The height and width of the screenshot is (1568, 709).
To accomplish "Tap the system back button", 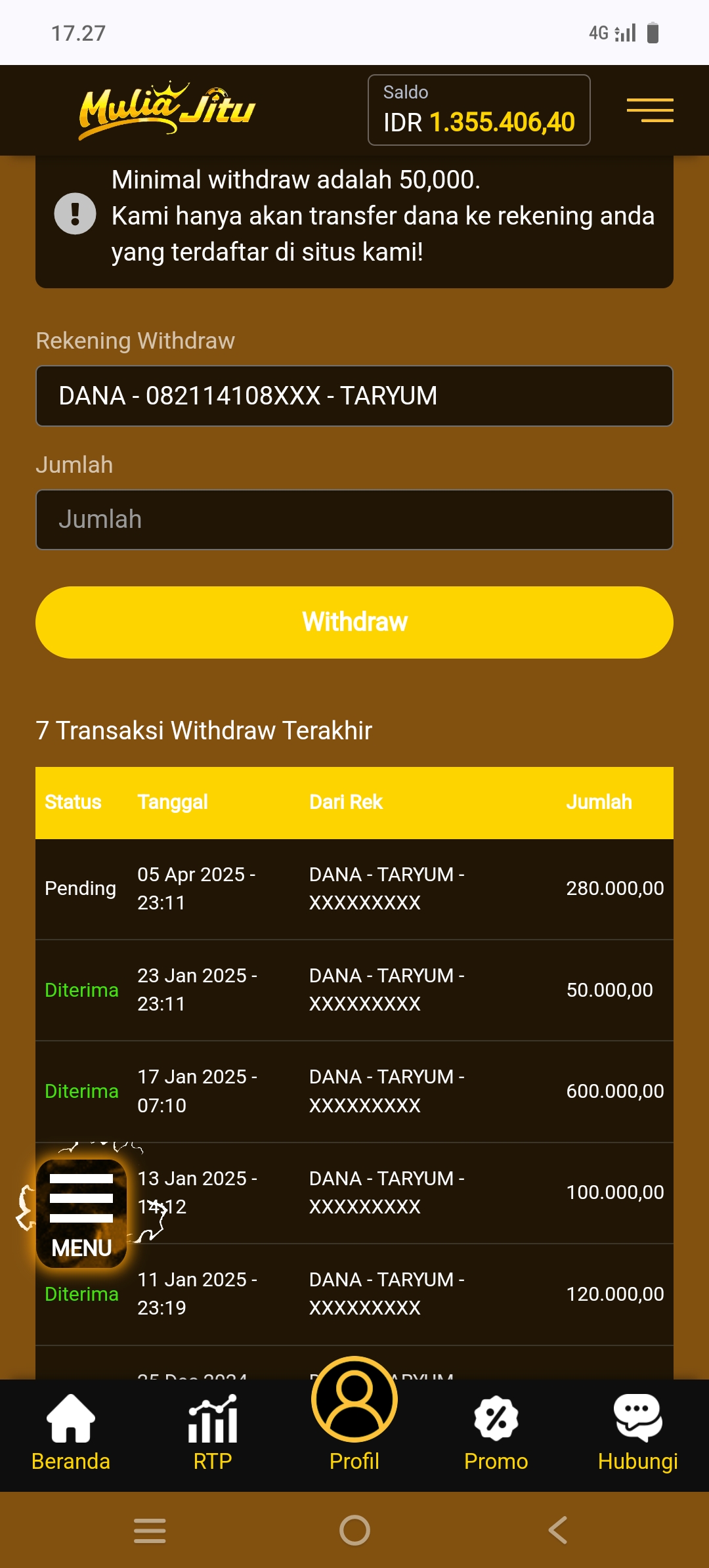I will (x=558, y=1530).
